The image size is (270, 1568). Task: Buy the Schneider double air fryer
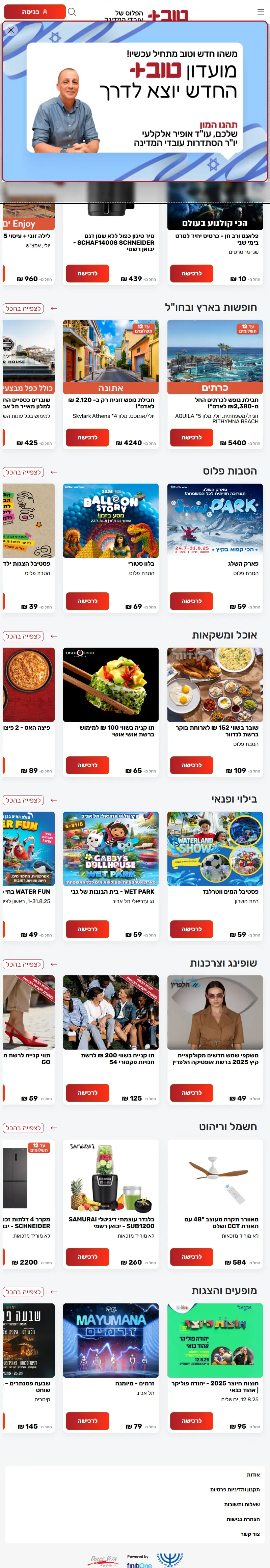pos(87,273)
